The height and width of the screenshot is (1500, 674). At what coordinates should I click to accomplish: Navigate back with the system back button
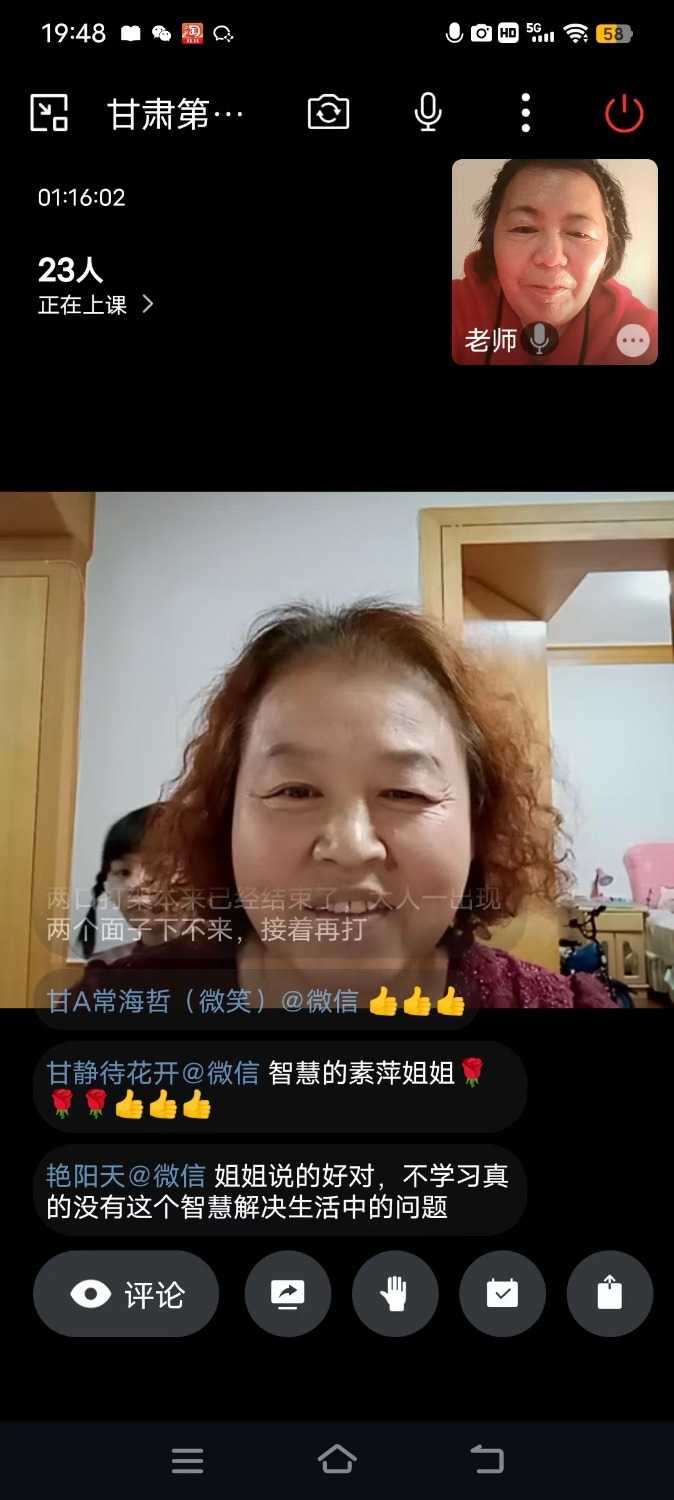tap(487, 1460)
